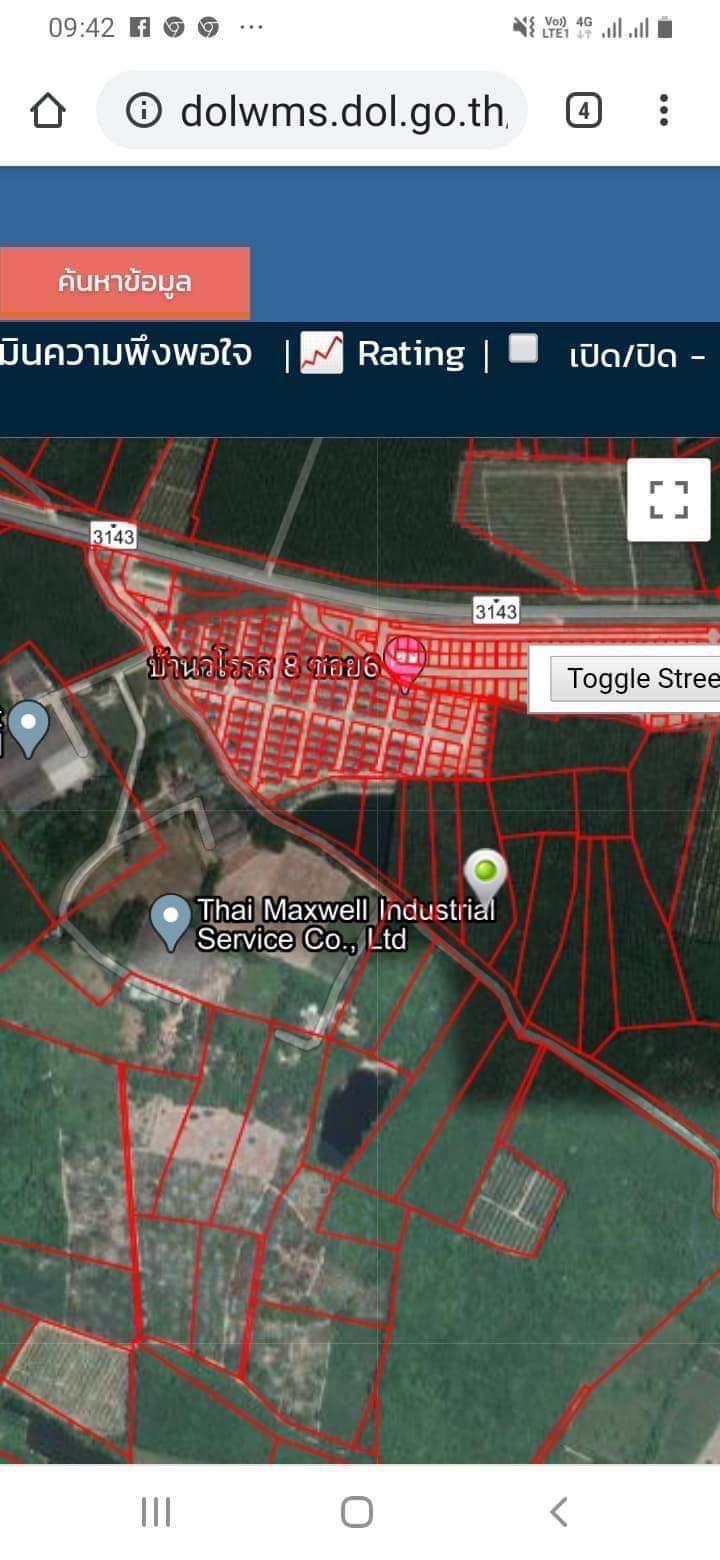Tick the เปิด/ปิด checkbox
Screen dimensions: 720x1560
click(x=523, y=349)
